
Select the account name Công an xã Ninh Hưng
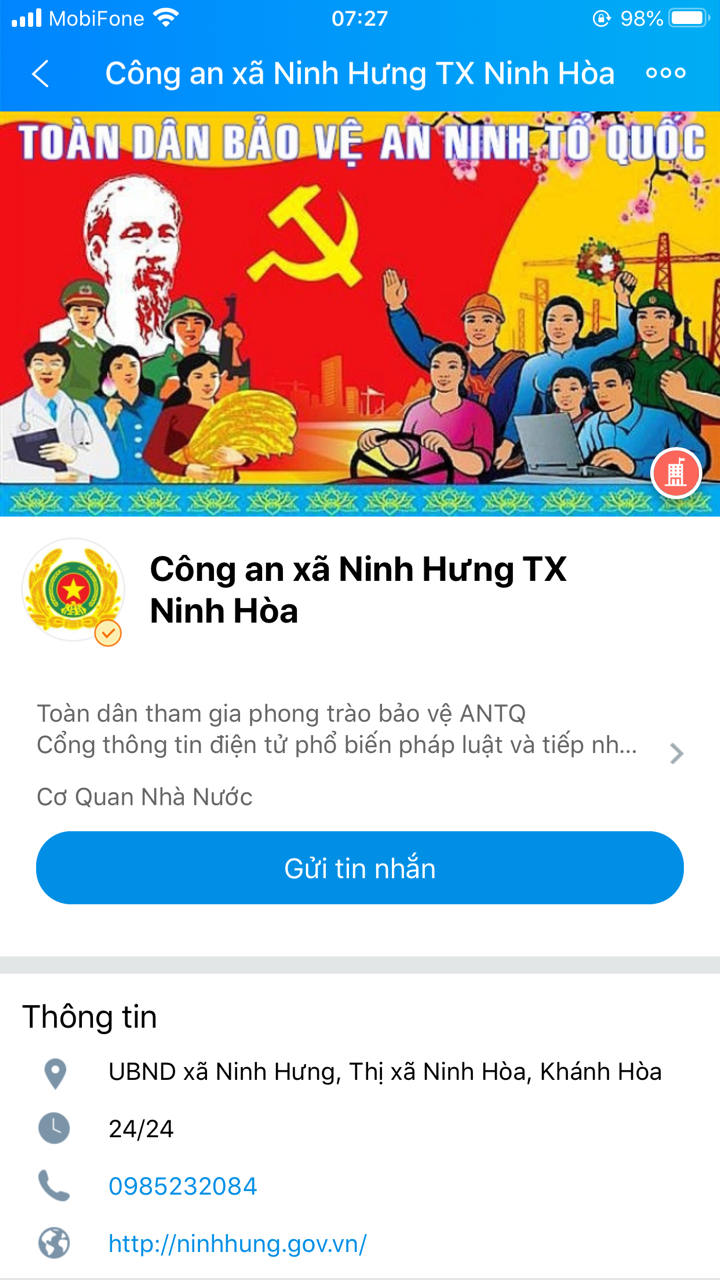pos(357,588)
